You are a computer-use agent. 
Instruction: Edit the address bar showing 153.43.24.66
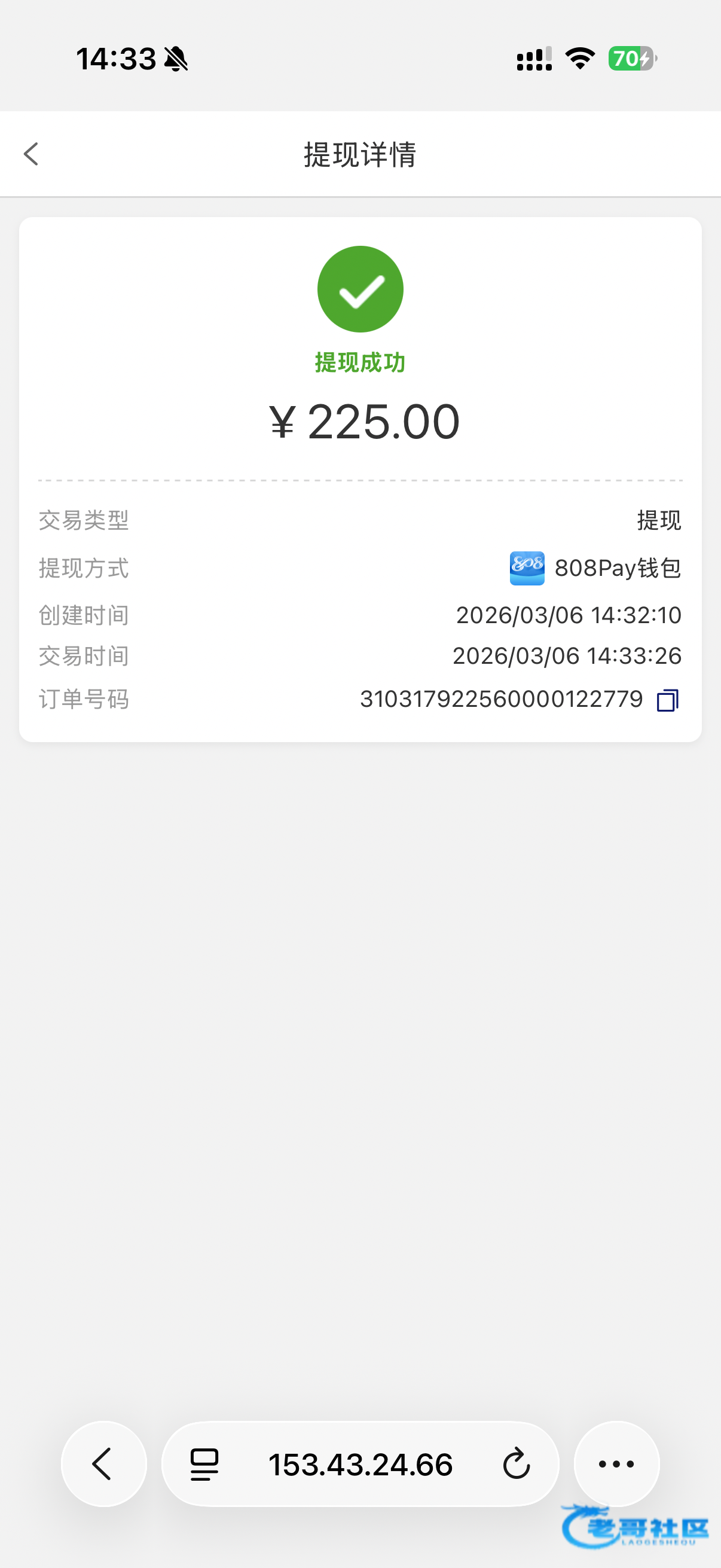pyautogui.click(x=360, y=1464)
